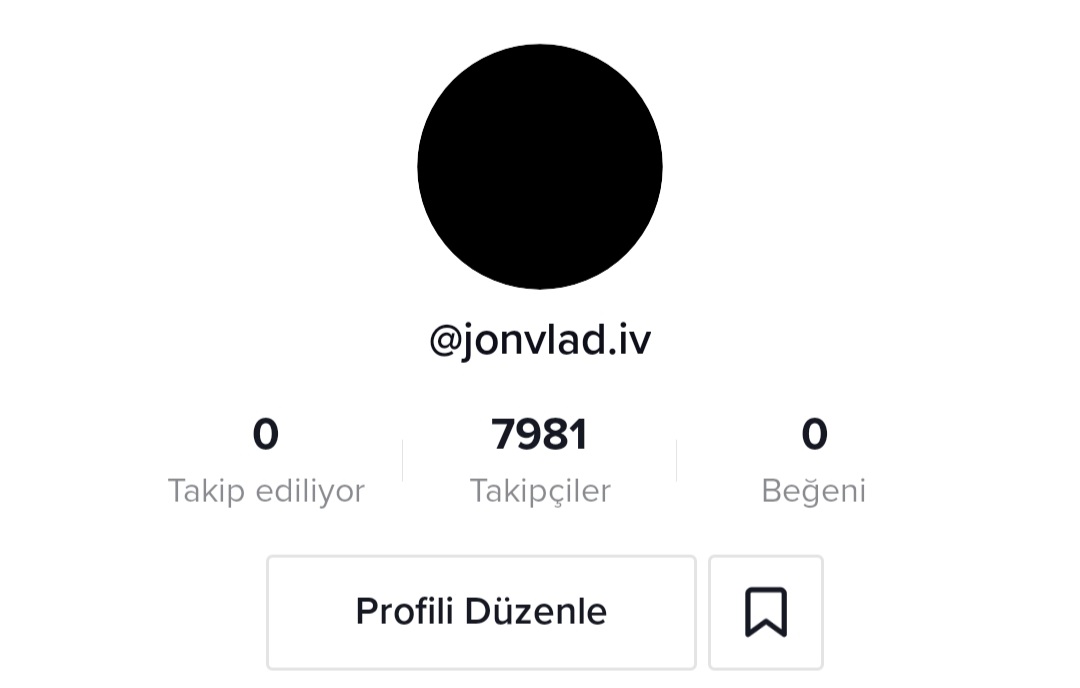
Task: Tap the Profili Düzenle button
Action: click(481, 612)
